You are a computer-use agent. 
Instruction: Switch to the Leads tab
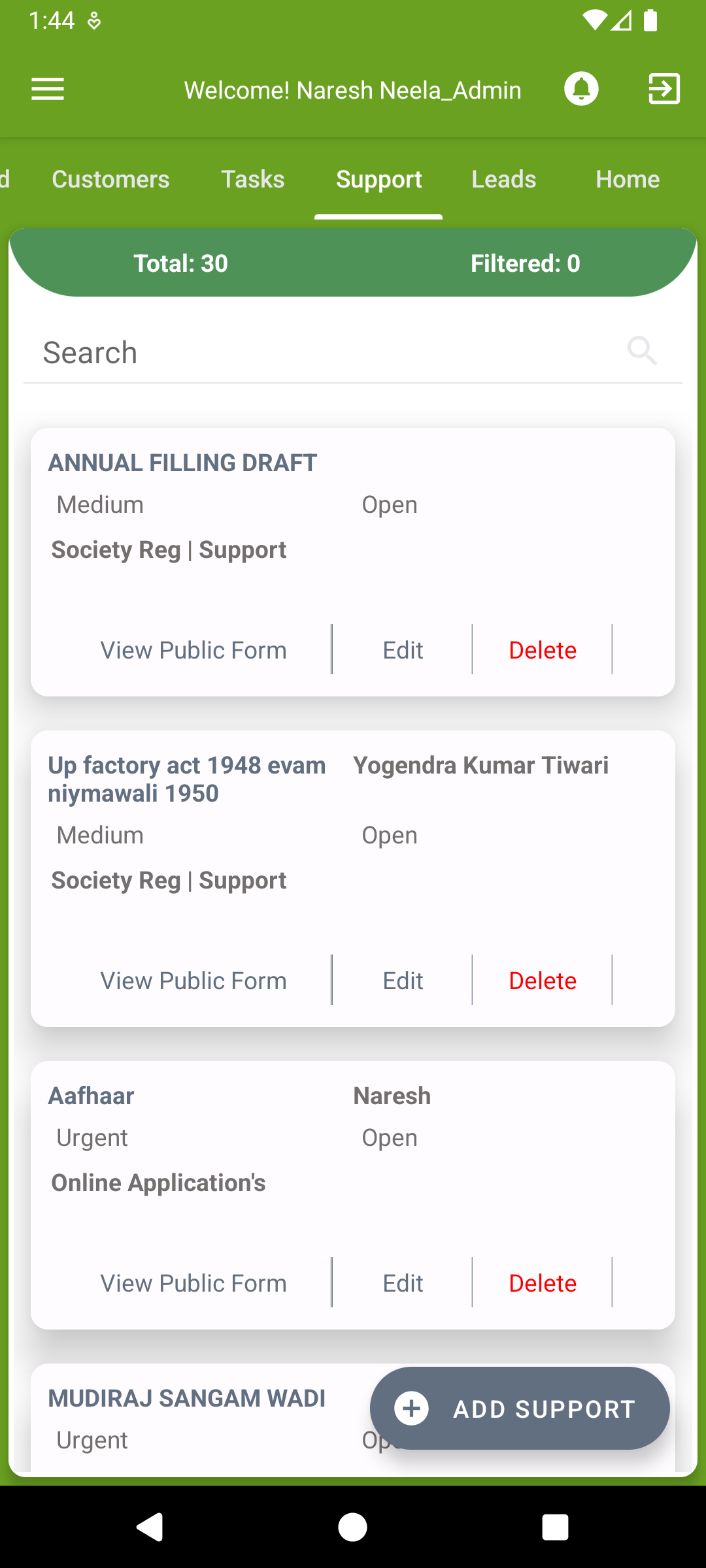[x=503, y=179]
